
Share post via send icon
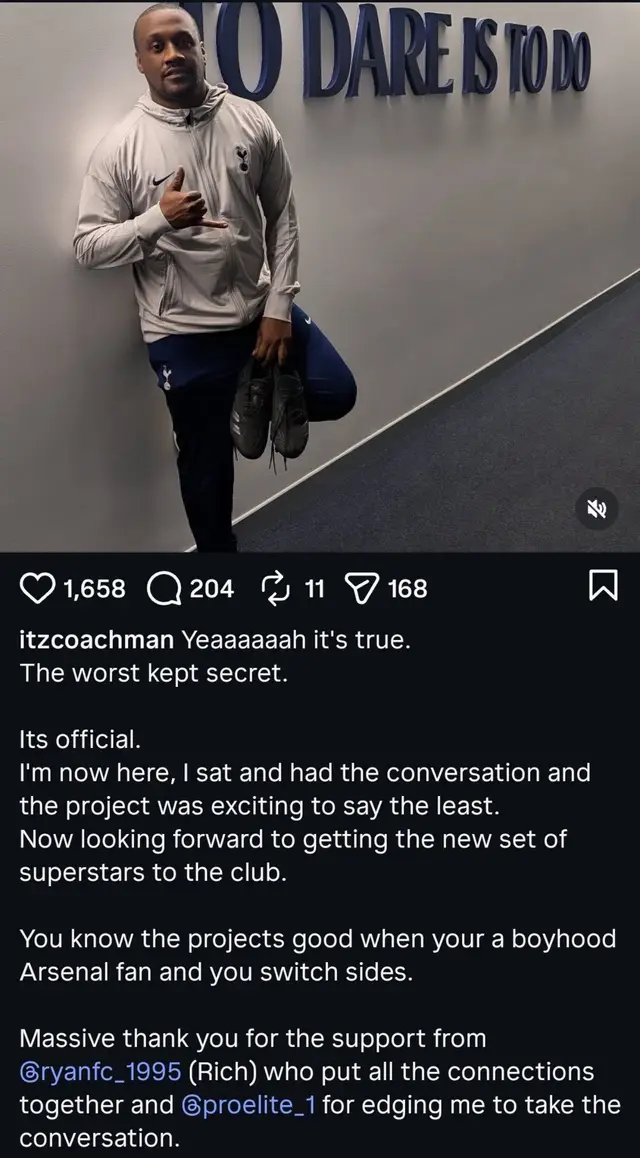[x=359, y=589]
